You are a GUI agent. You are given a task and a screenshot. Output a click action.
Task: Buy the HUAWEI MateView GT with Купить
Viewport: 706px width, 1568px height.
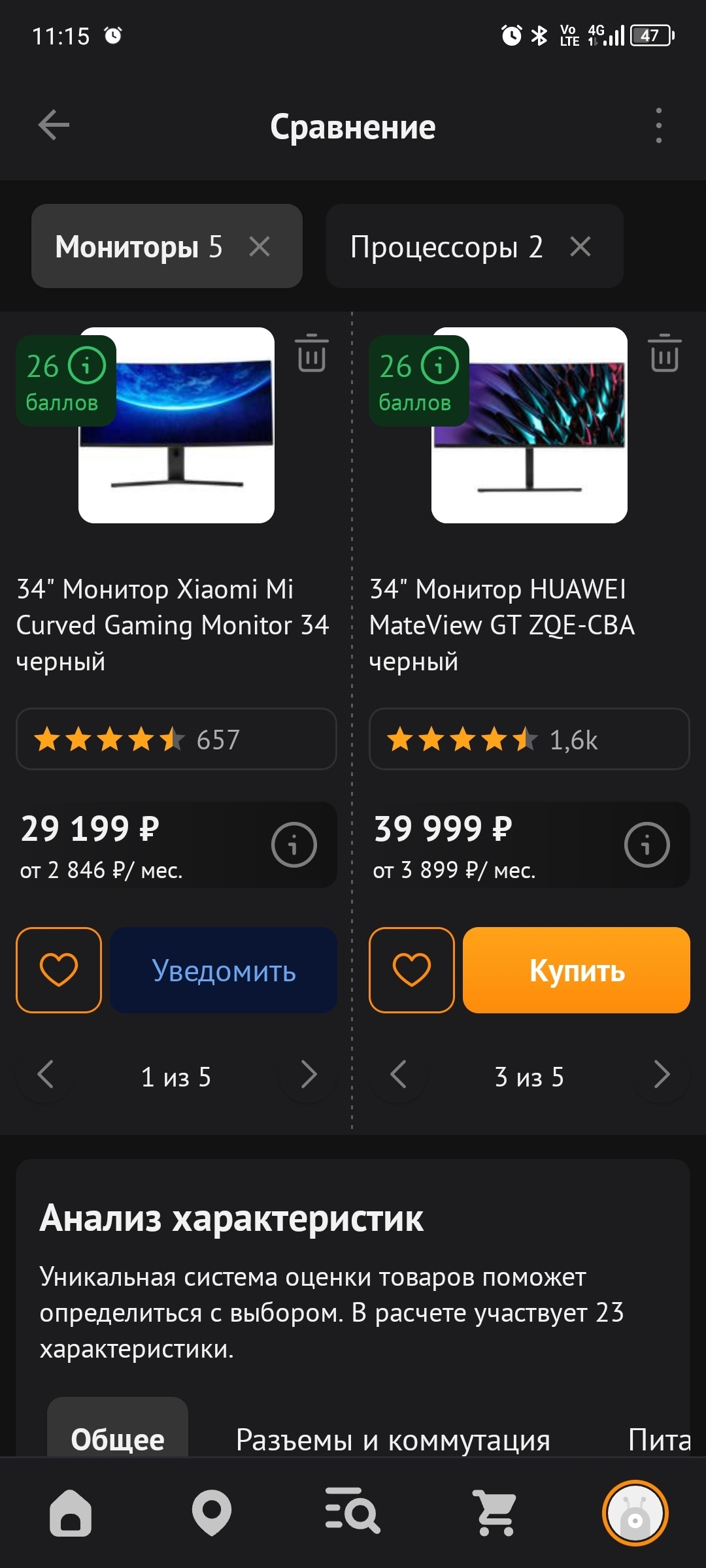[576, 970]
